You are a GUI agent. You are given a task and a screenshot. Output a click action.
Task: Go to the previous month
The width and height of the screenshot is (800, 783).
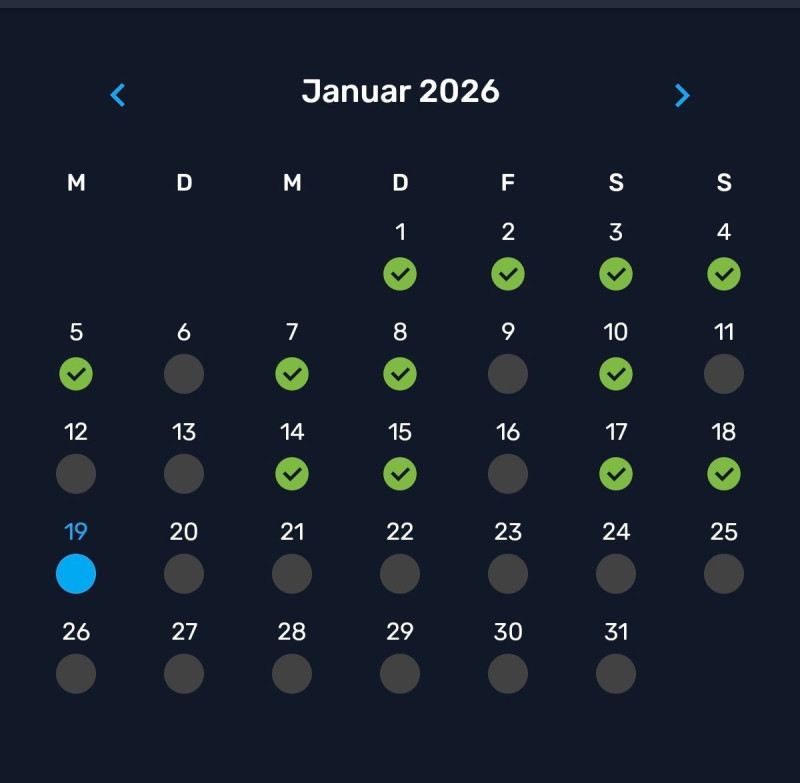pyautogui.click(x=118, y=95)
